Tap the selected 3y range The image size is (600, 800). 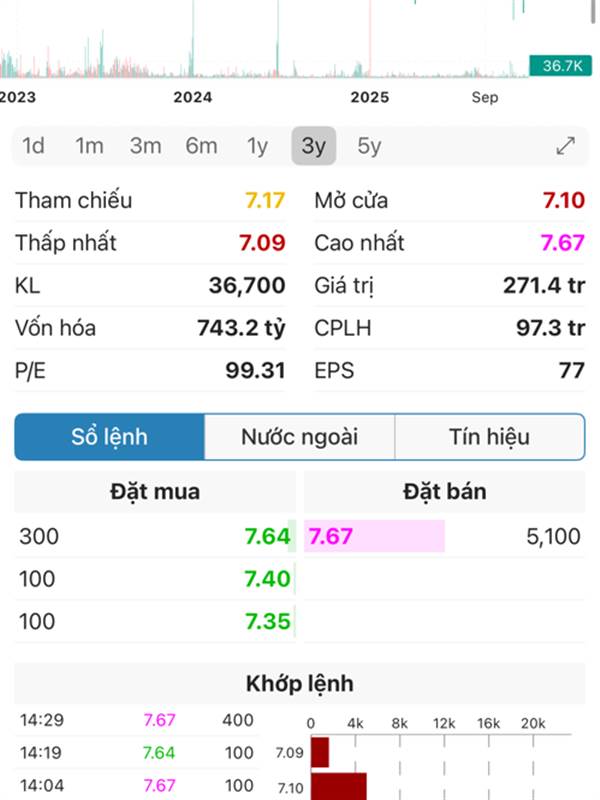point(314,146)
